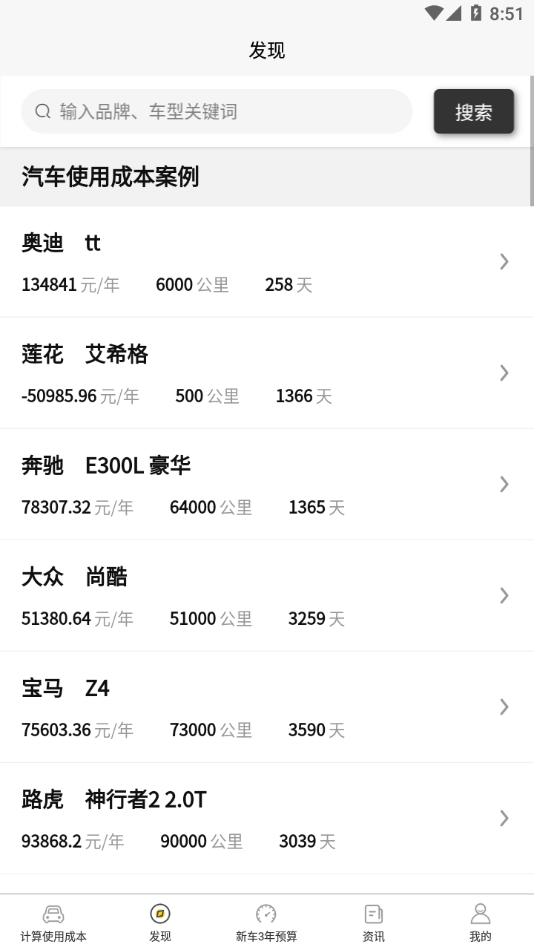Tap the brand and model keyword search field
534x950 pixels.
click(217, 111)
